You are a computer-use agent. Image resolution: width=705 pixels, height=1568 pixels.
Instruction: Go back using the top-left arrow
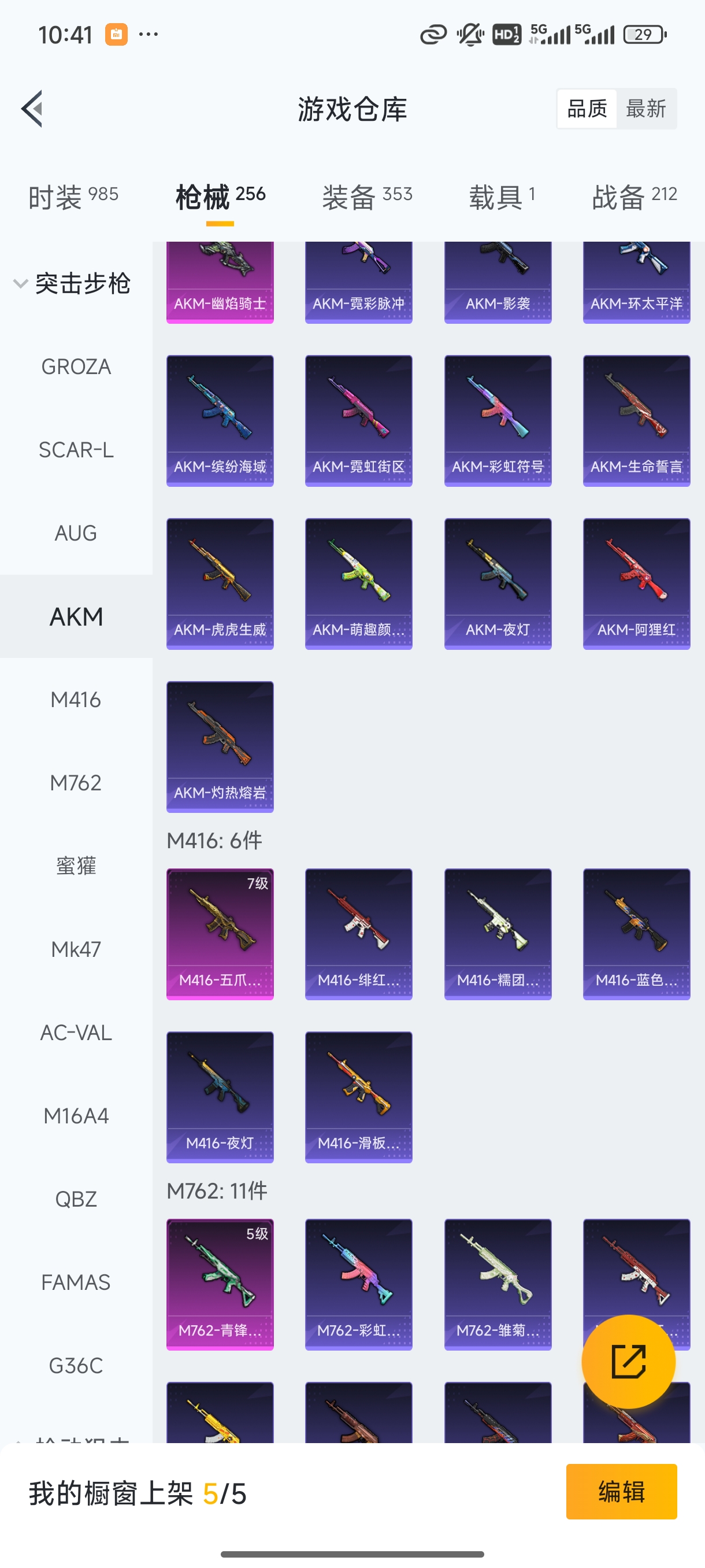32,109
